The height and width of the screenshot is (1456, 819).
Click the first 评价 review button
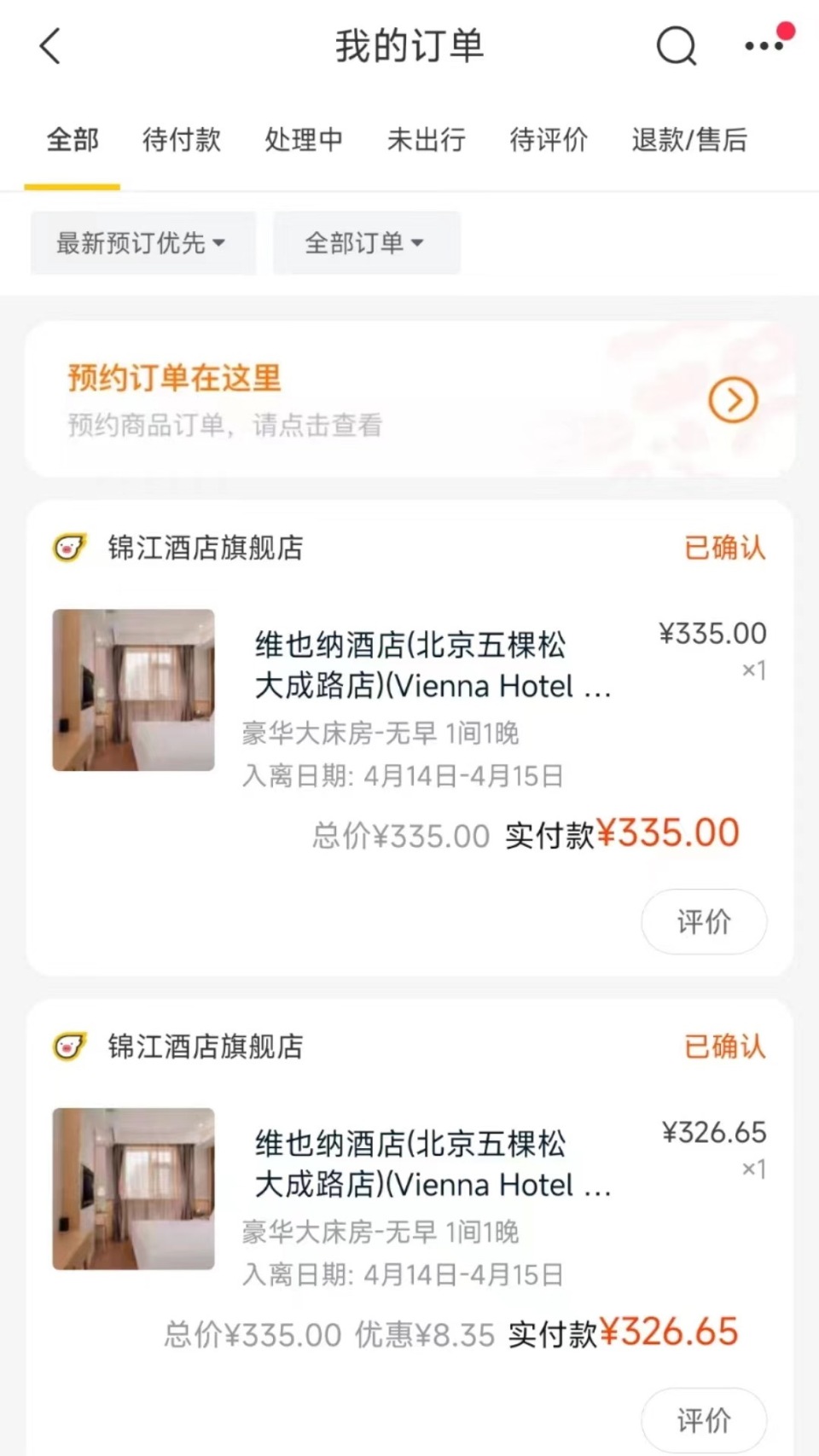click(x=703, y=922)
